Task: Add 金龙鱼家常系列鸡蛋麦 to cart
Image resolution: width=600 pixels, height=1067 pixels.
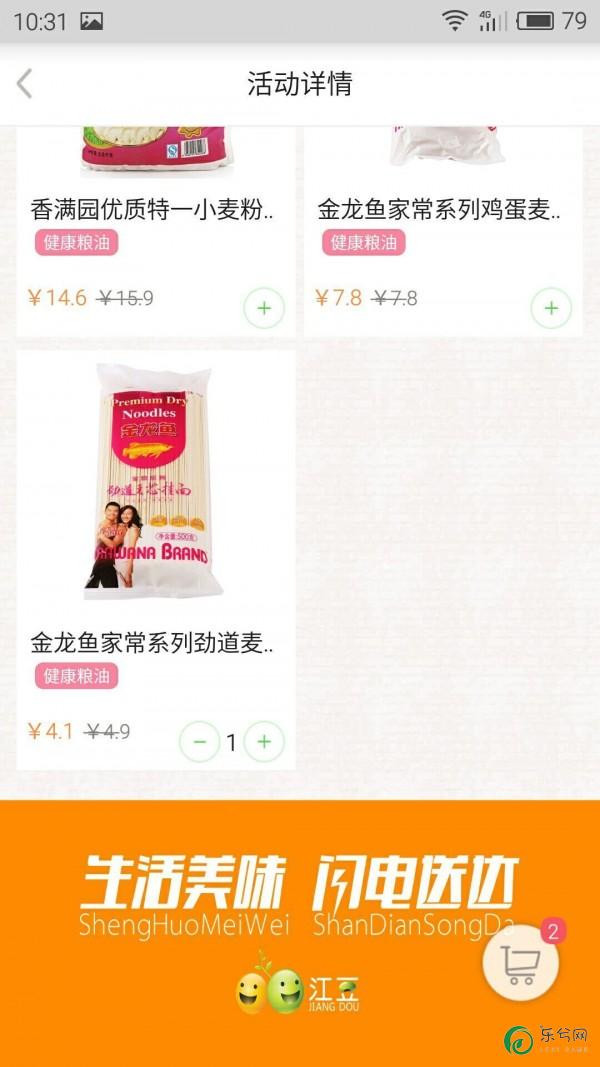Action: pyautogui.click(x=551, y=308)
